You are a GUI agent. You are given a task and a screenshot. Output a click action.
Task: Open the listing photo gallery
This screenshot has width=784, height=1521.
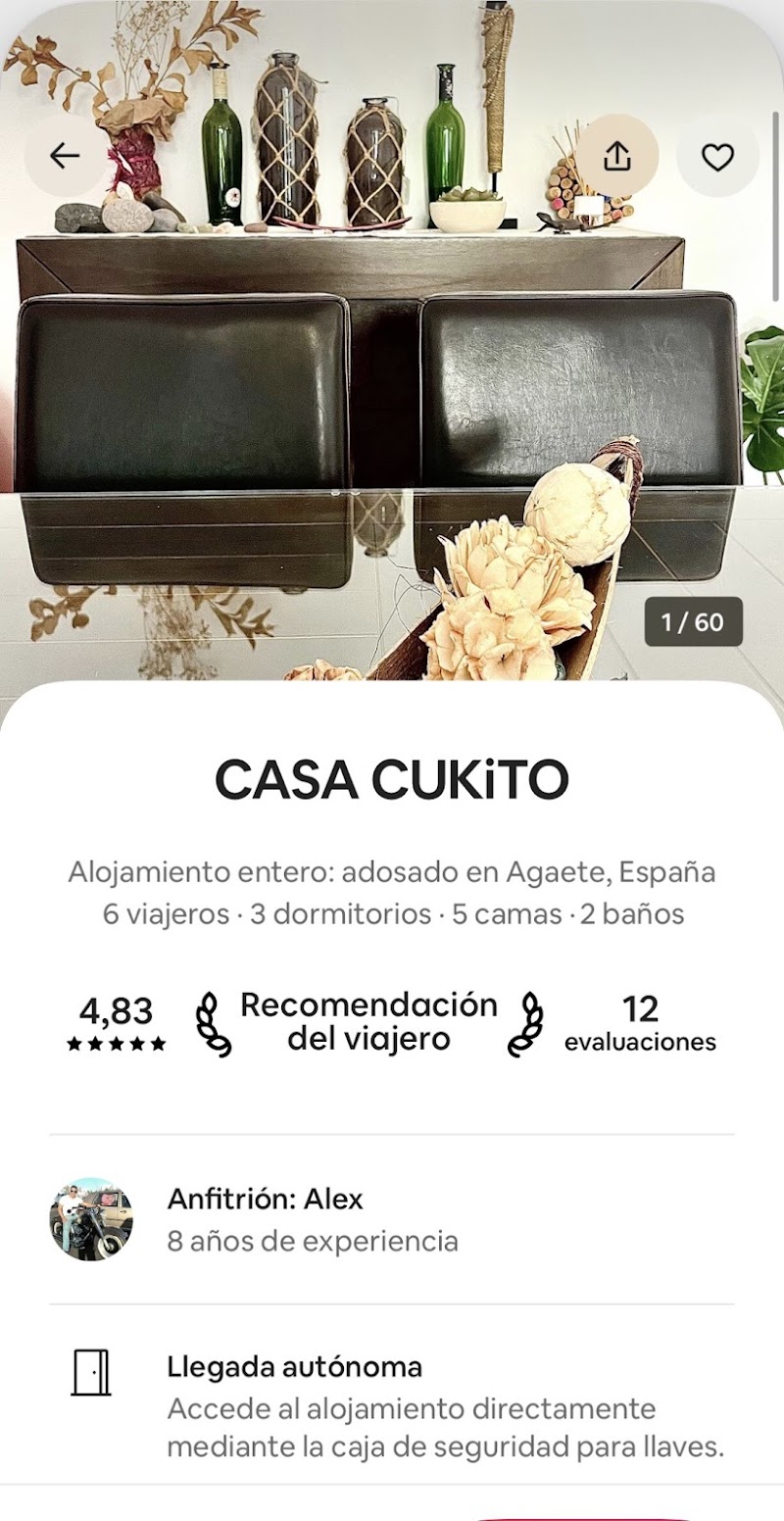(x=392, y=412)
